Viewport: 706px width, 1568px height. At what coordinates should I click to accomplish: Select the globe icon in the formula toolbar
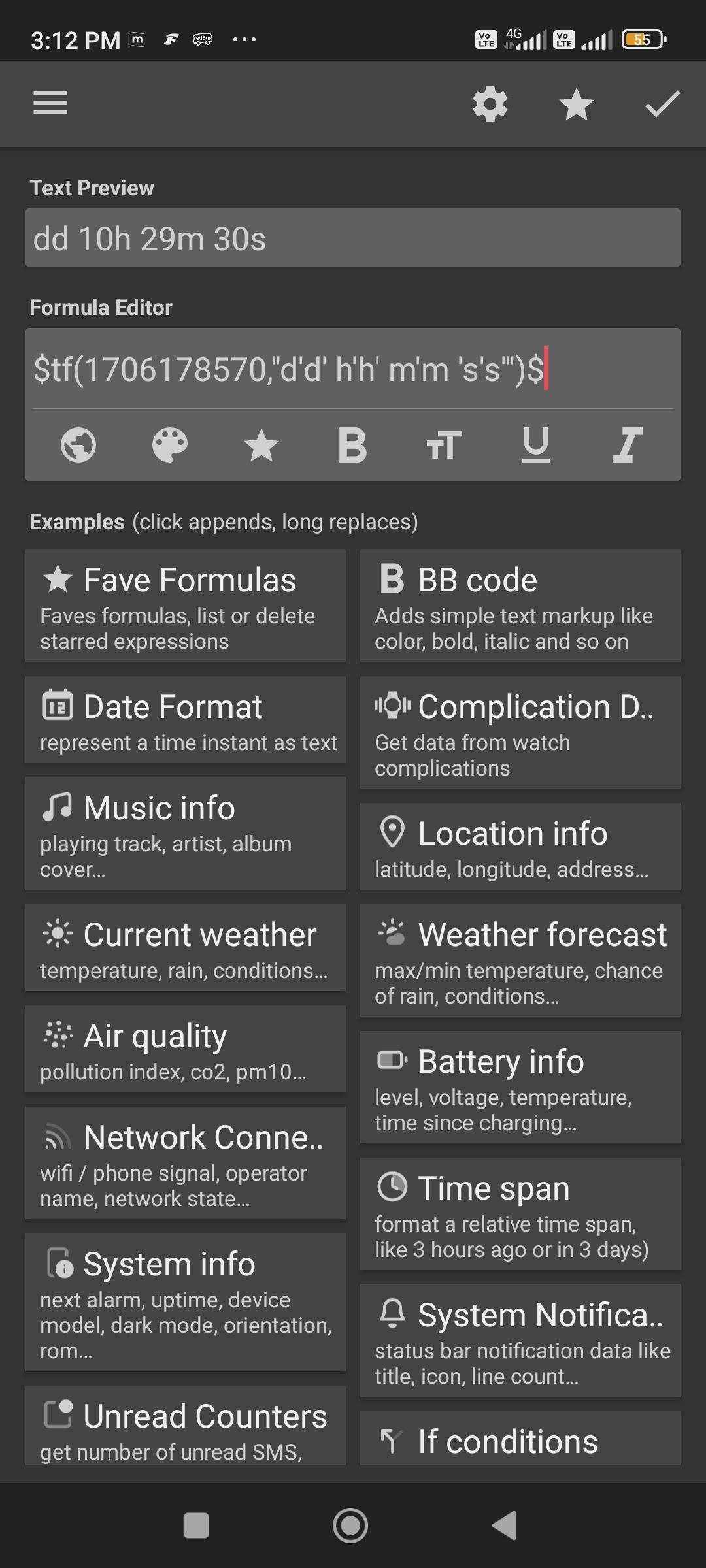click(x=78, y=445)
